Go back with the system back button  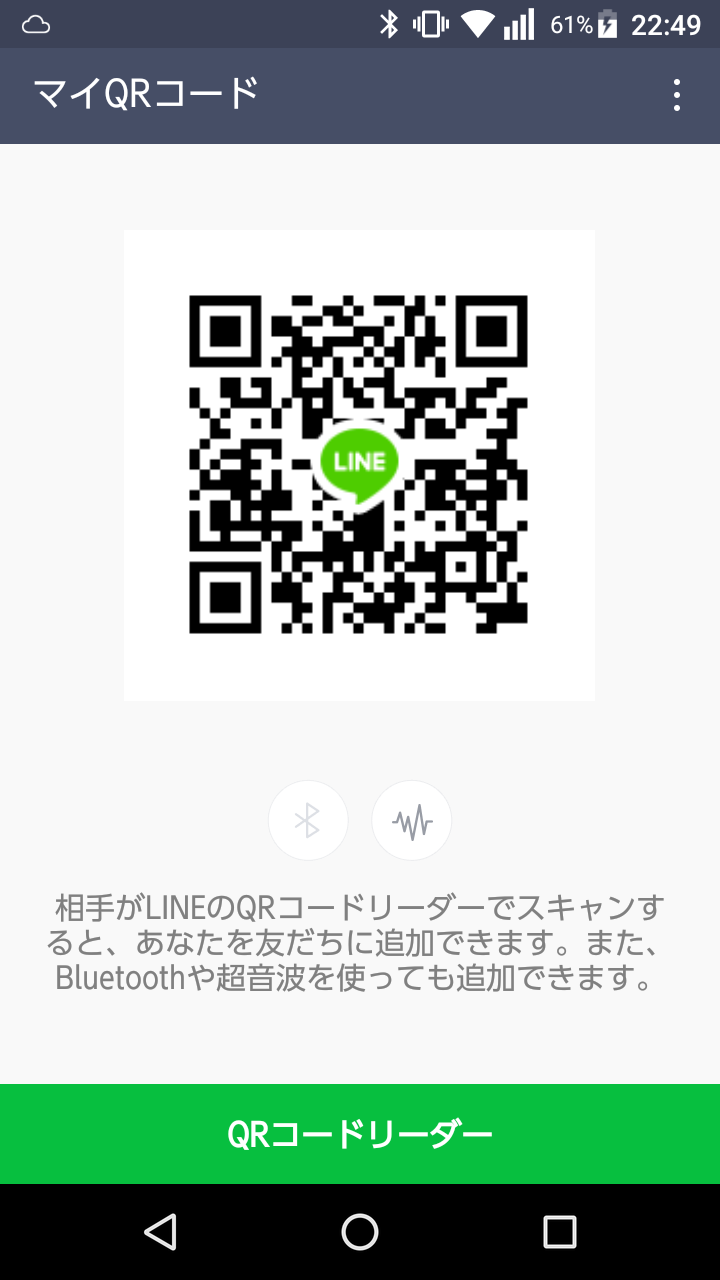160,1232
